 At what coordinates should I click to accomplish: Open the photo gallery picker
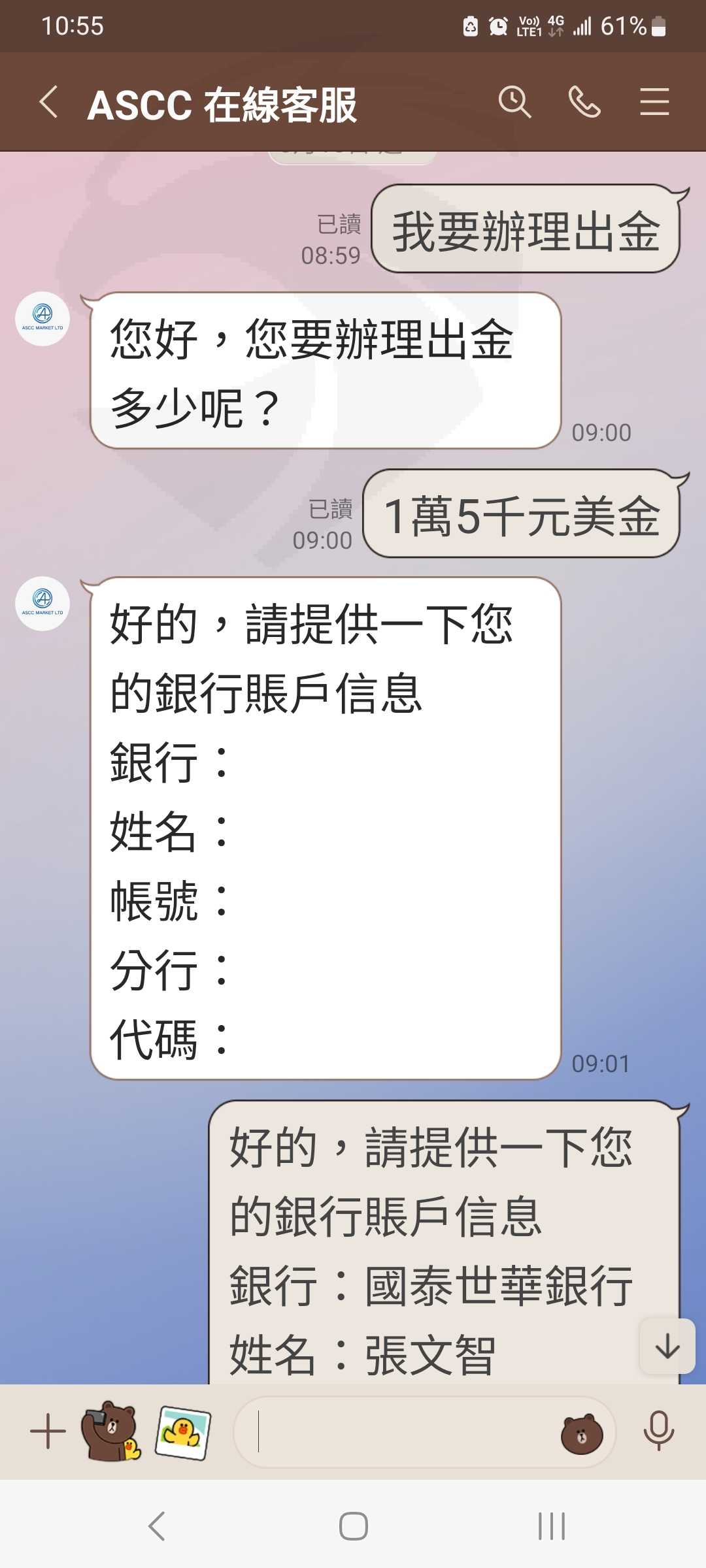183,1433
